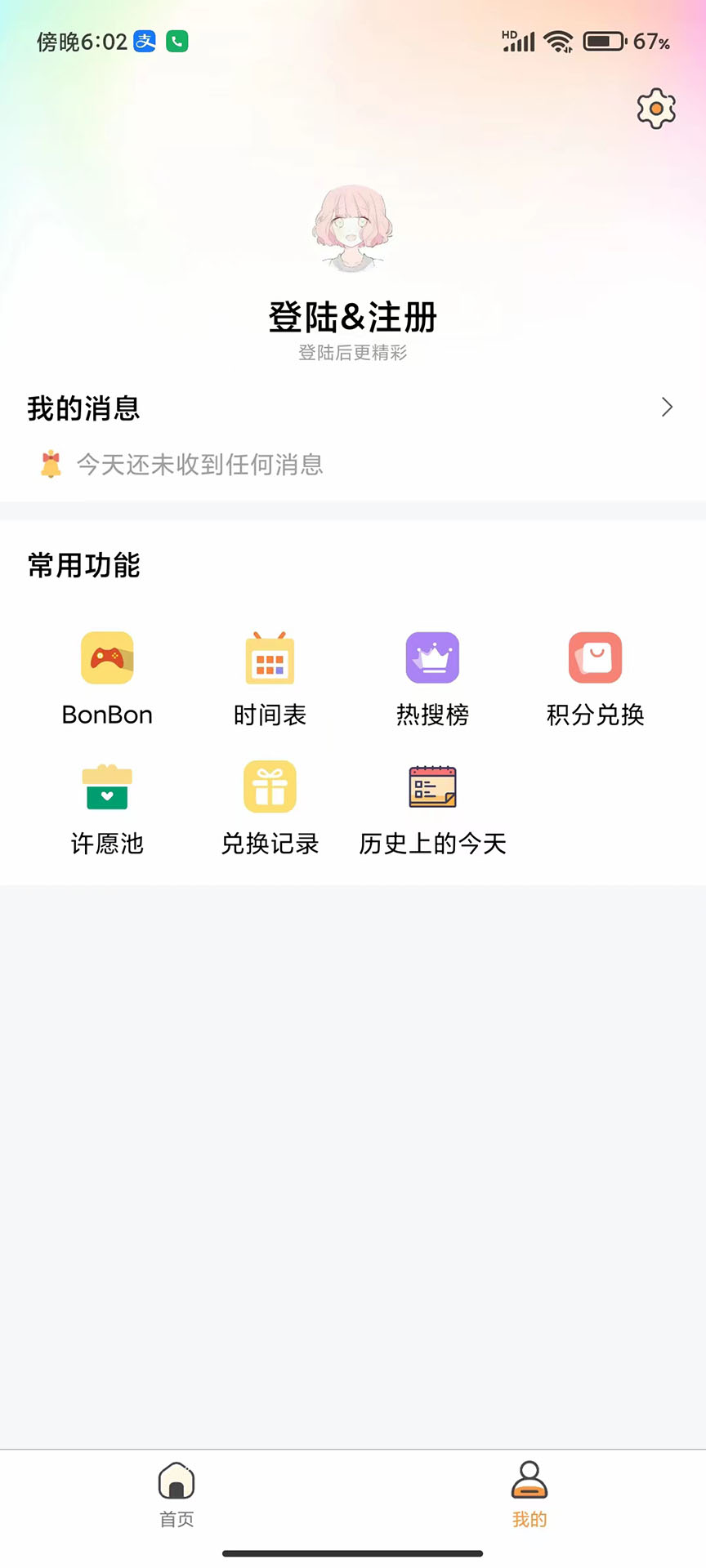
Task: Tap the Alipay icon in the status bar
Action: [144, 41]
